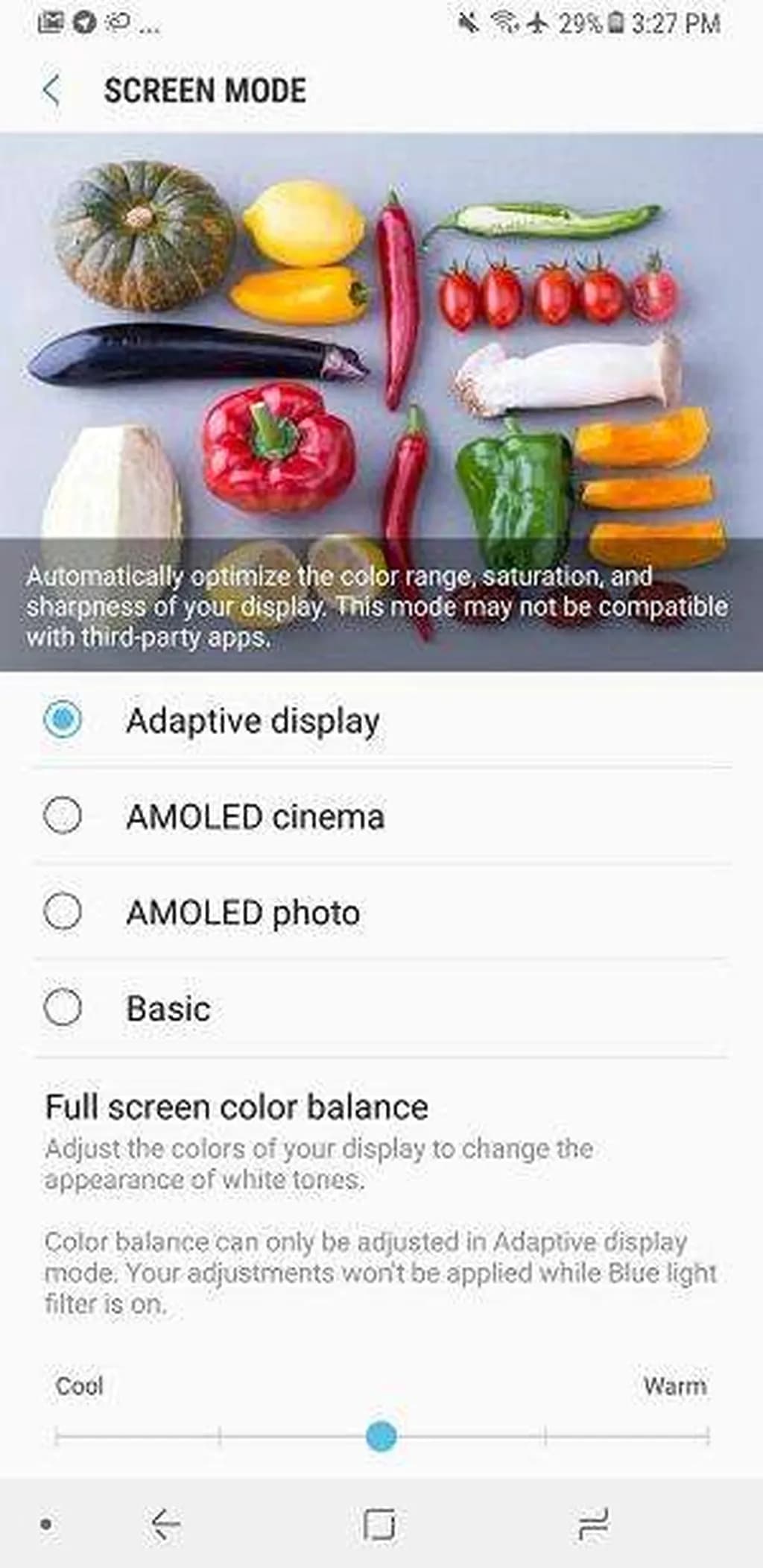Screen dimensions: 763x1568
Task: Tap the Cool end of the slider
Action: pos(80,1385)
